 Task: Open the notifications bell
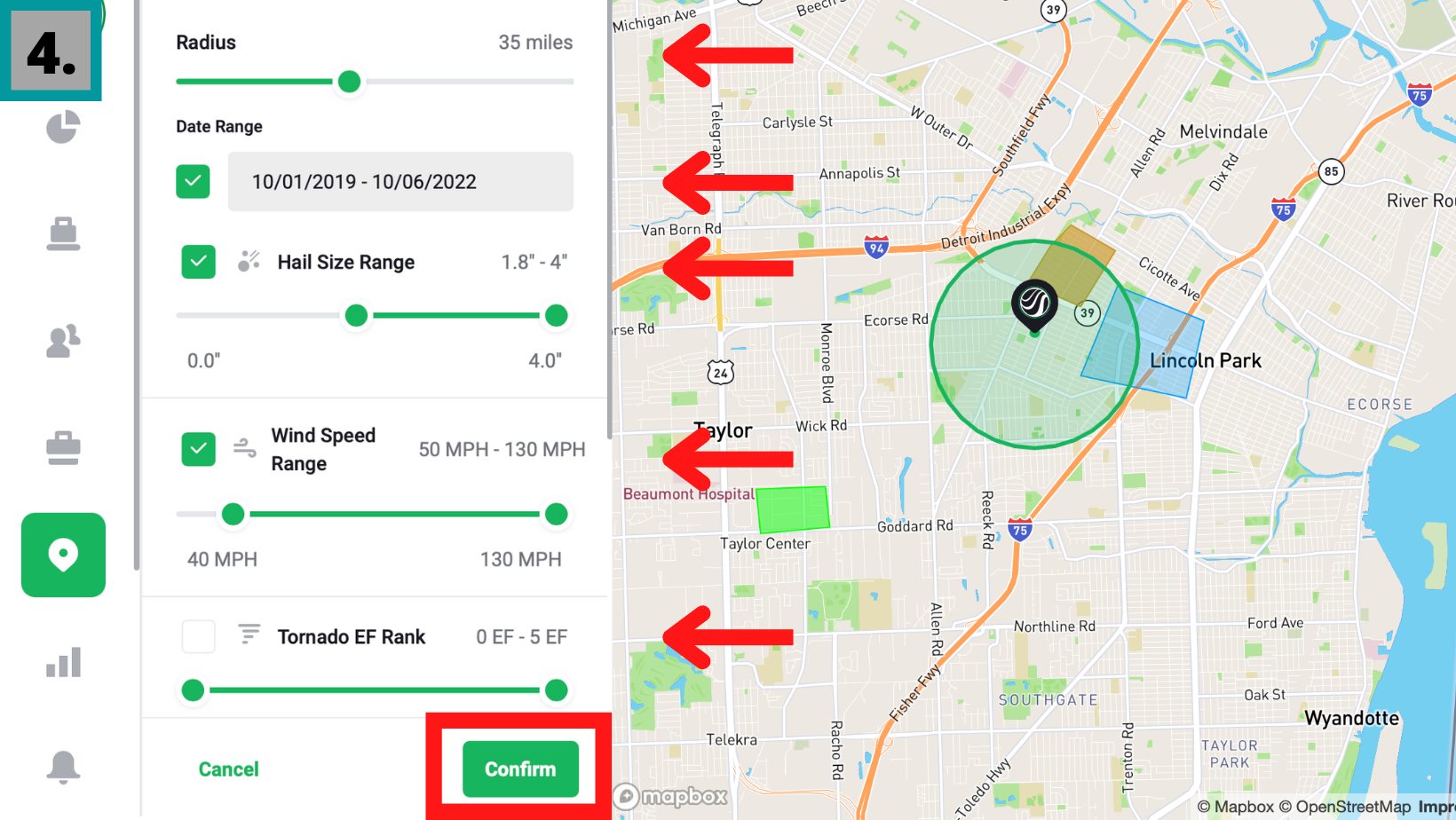[x=63, y=766]
